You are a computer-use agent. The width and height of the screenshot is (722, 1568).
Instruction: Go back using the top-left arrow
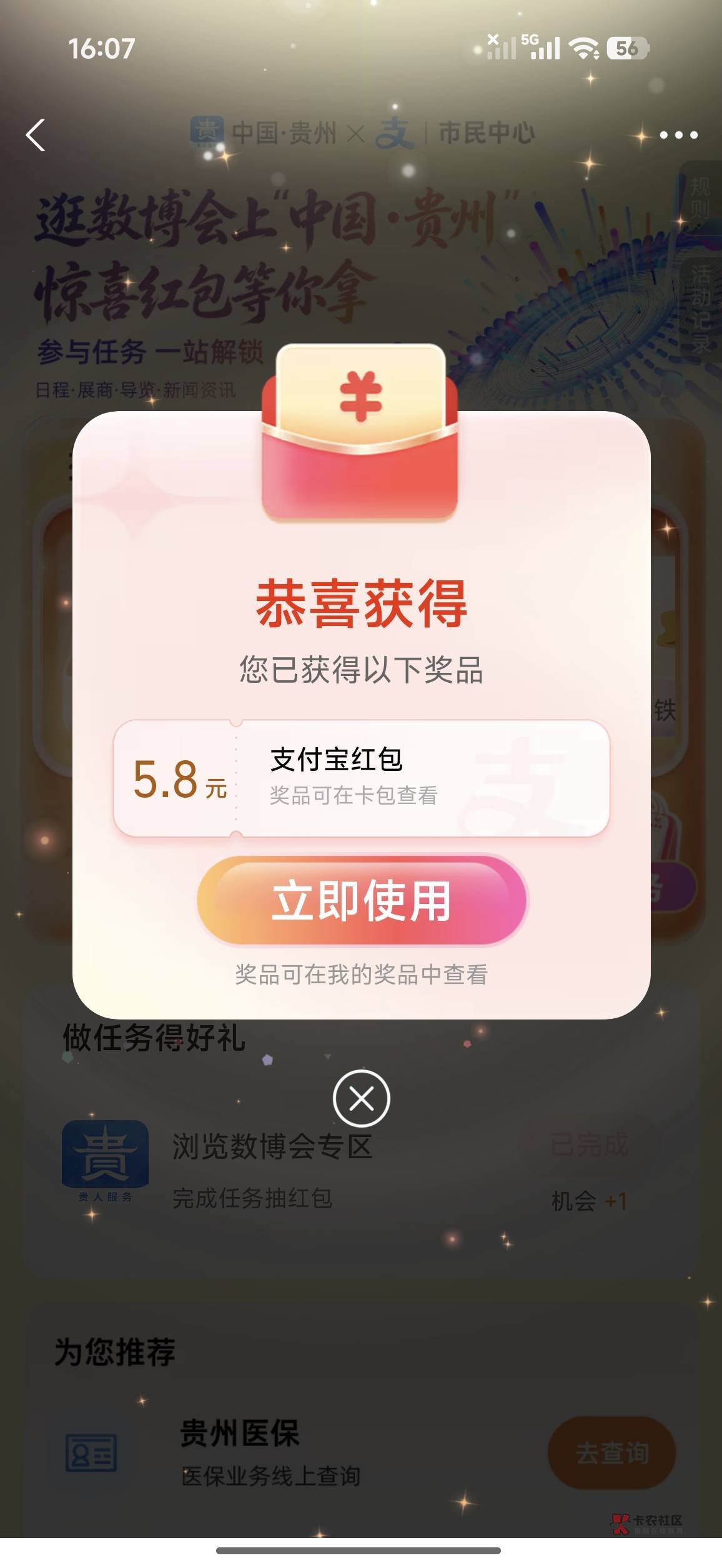pyautogui.click(x=36, y=135)
